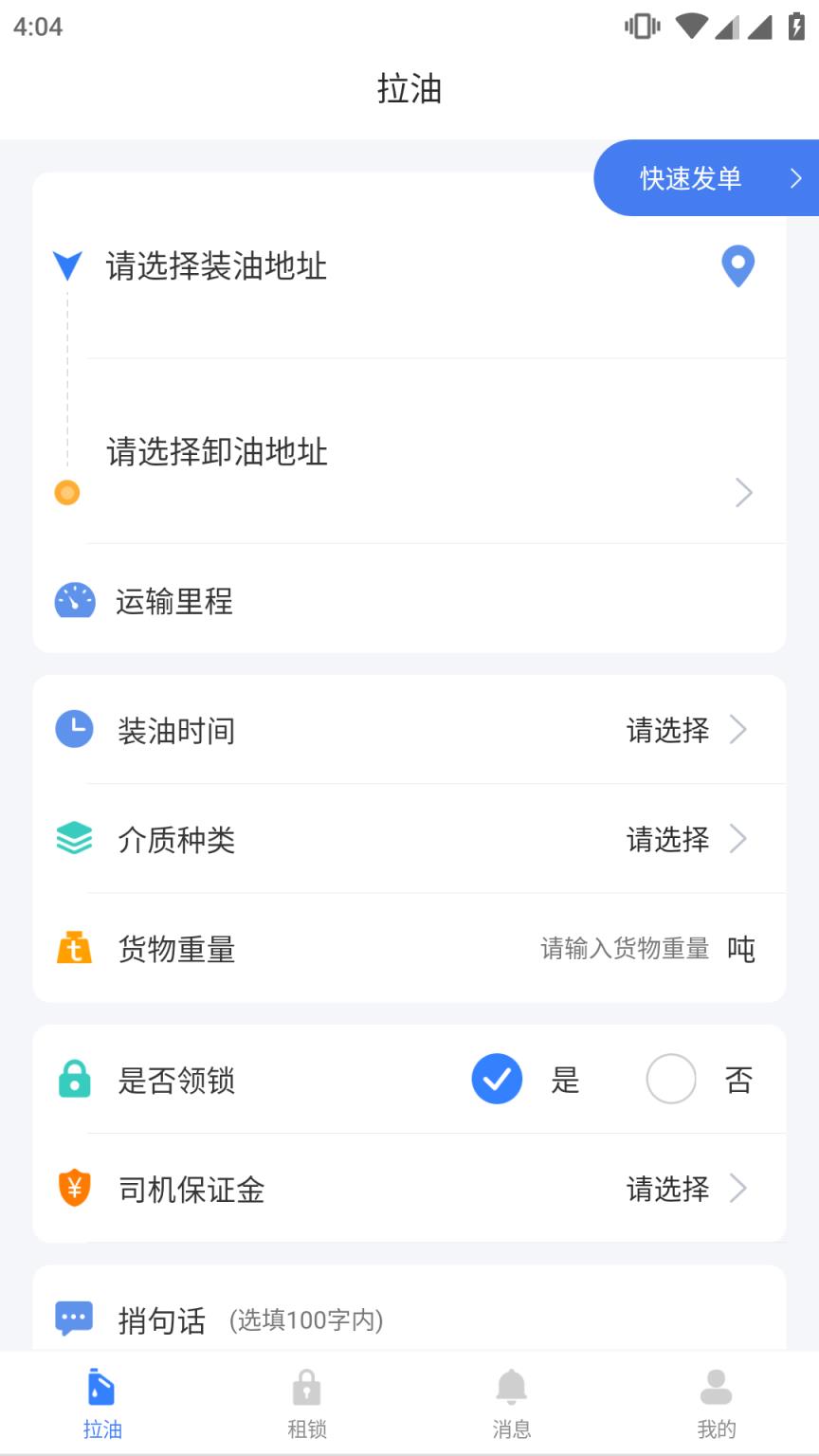Open the 装油时间 picker via its chevron

(738, 730)
